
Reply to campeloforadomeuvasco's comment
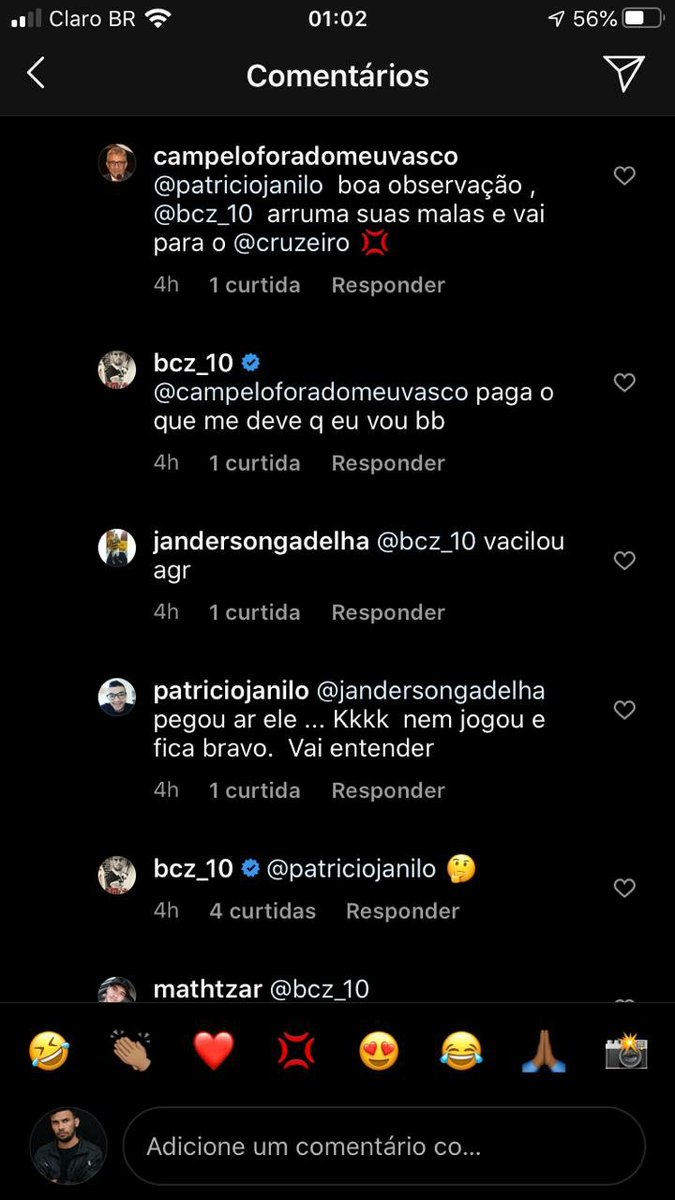tap(388, 285)
